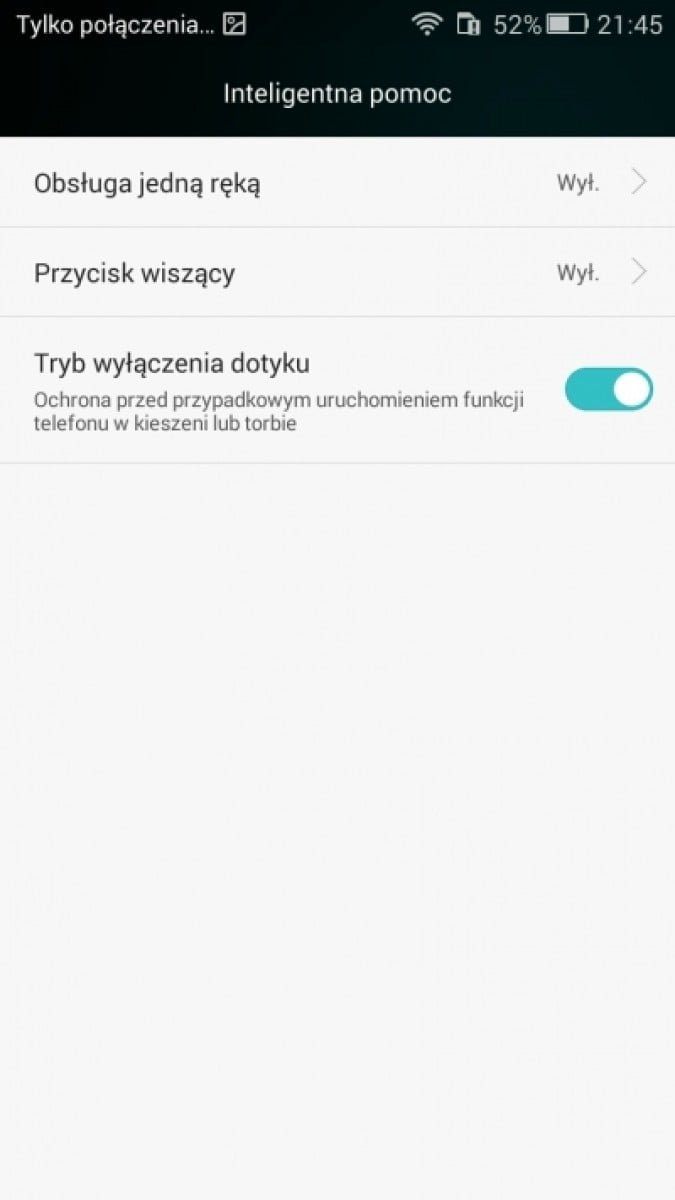Open the Obsługa jedną ręką setting
Image resolution: width=675 pixels, height=1200 pixels.
point(337,182)
